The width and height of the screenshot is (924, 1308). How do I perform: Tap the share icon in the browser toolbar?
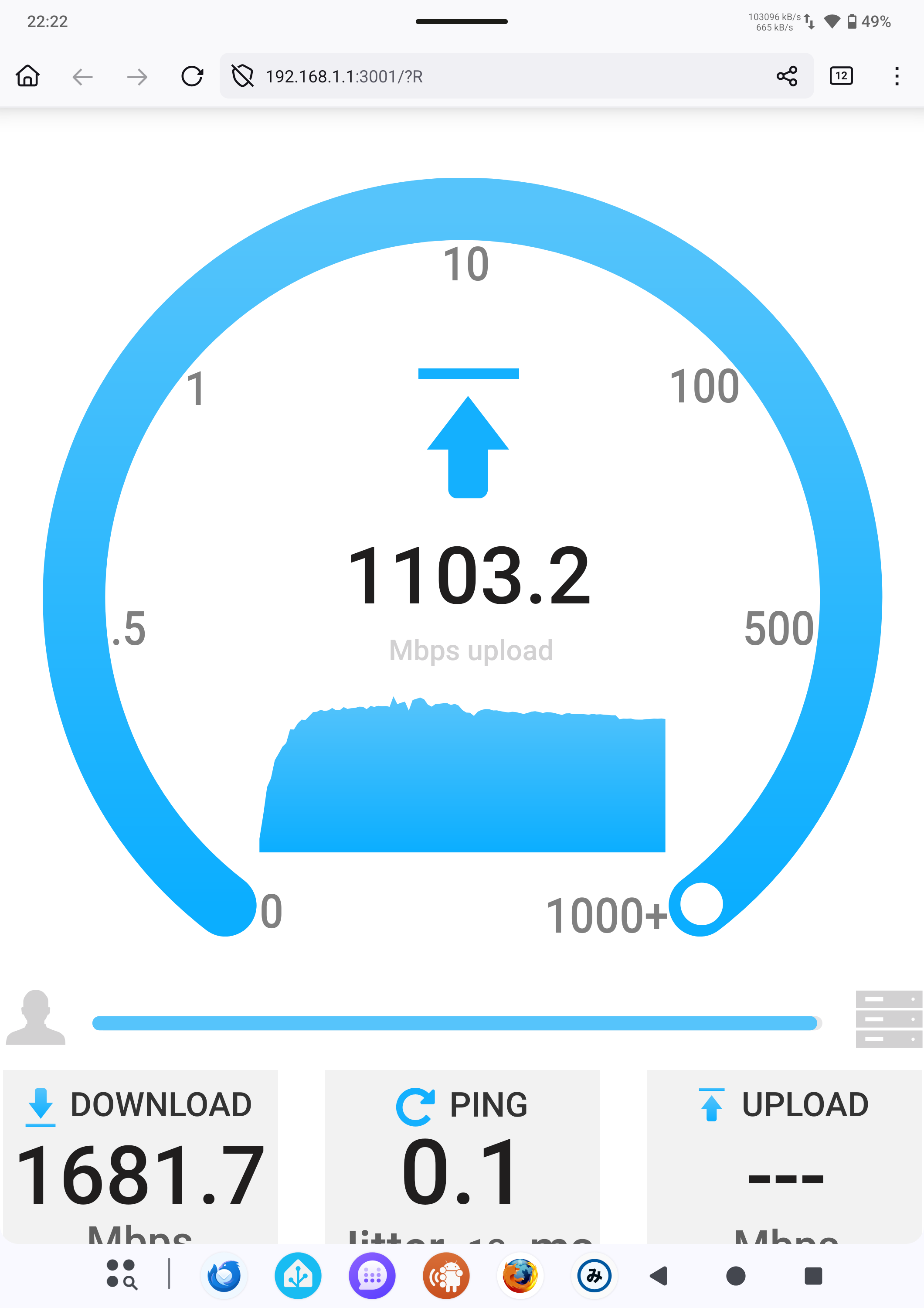coord(786,76)
